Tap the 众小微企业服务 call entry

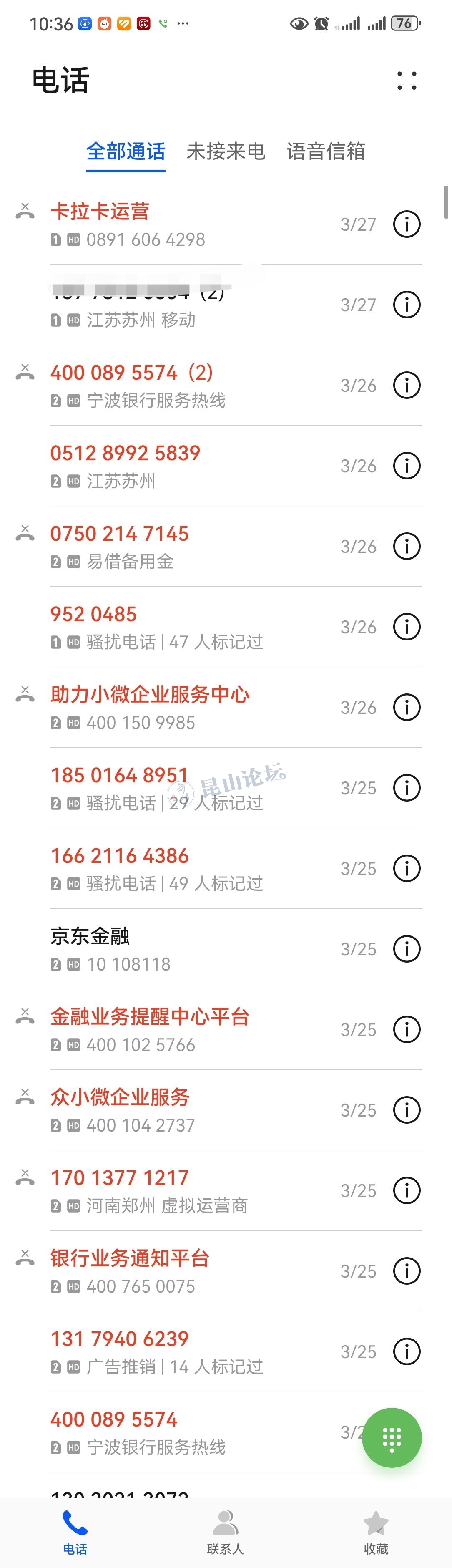coord(183,1109)
